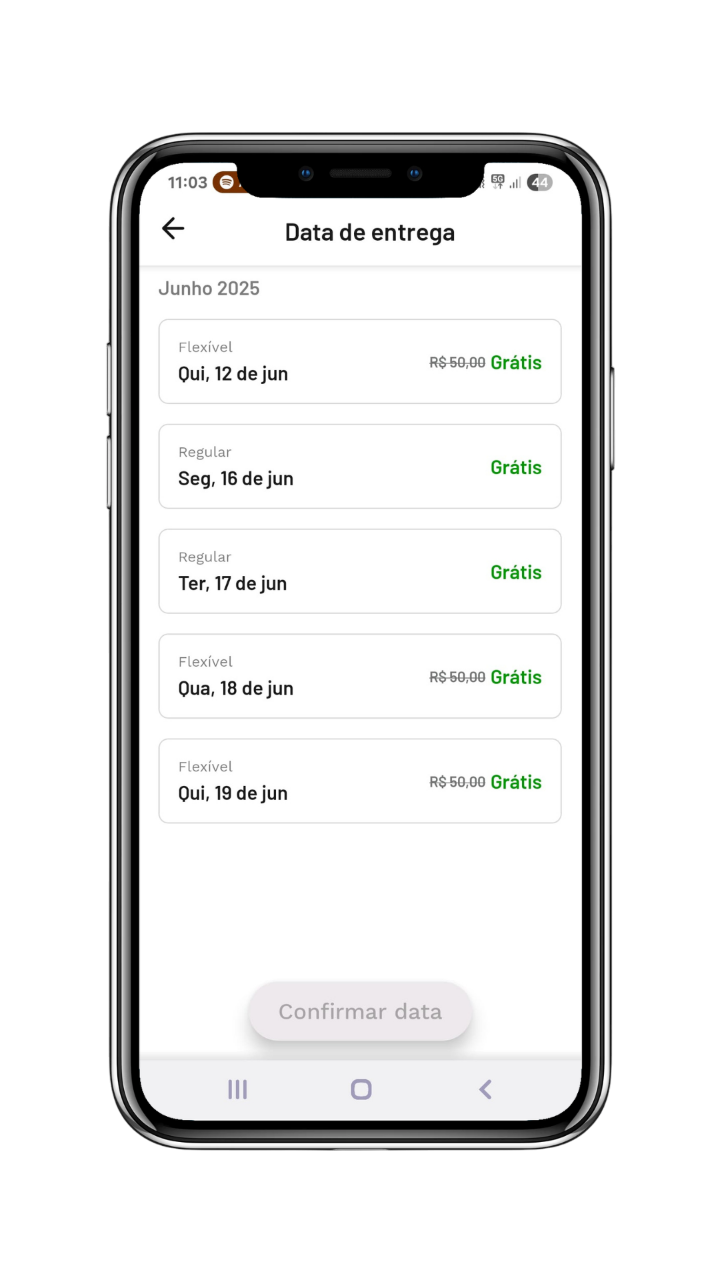Viewport: 720px width, 1280px height.
Task: Open recent apps from navigation bar
Action: [237, 1090]
